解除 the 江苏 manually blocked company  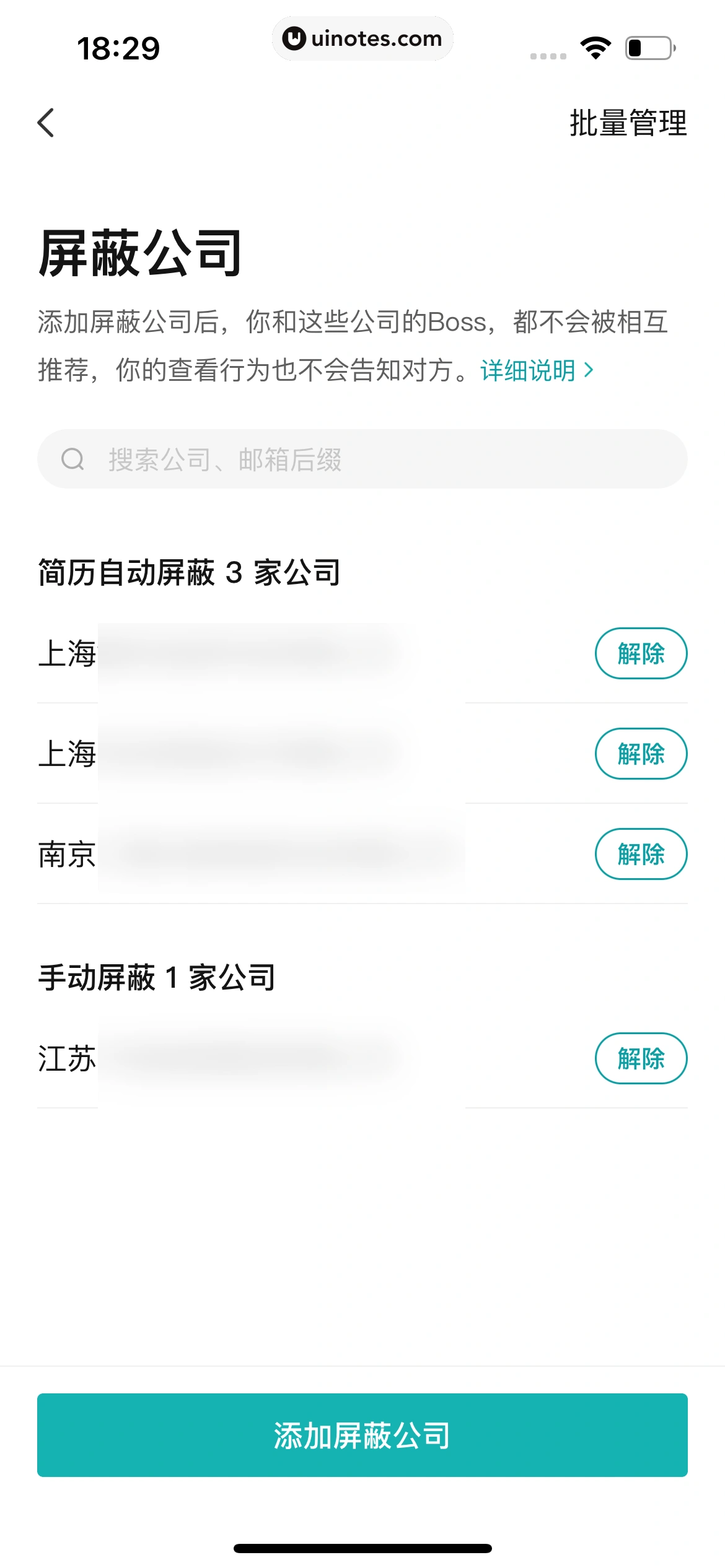coord(642,1059)
